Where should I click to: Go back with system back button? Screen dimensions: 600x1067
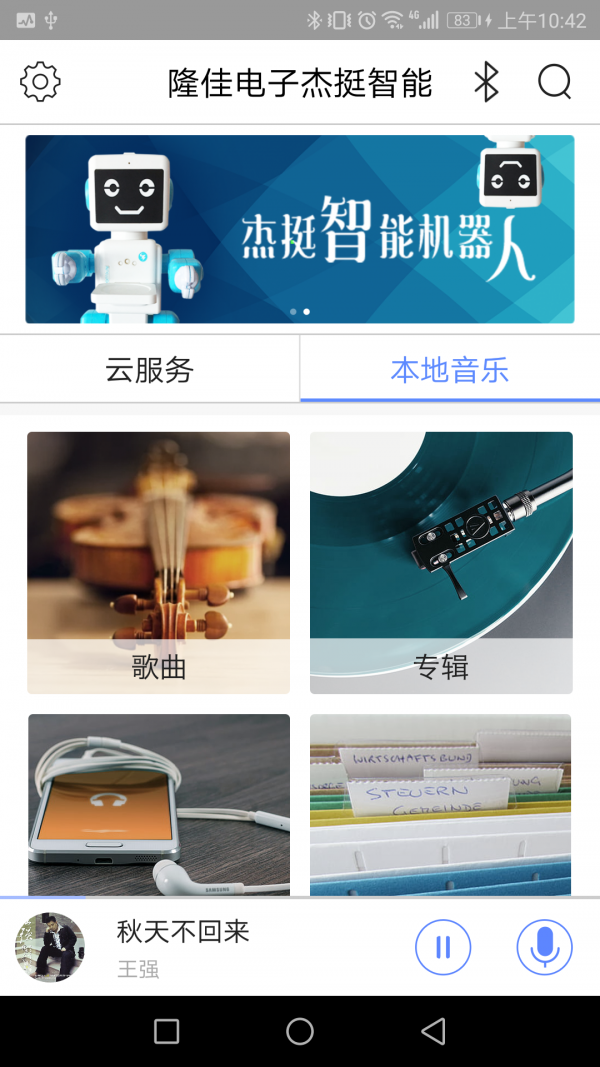tap(433, 1031)
